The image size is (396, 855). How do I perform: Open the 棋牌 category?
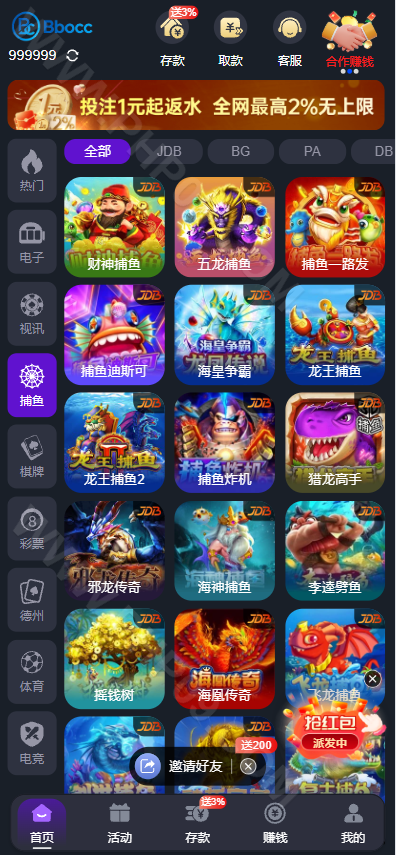[x=32, y=456]
